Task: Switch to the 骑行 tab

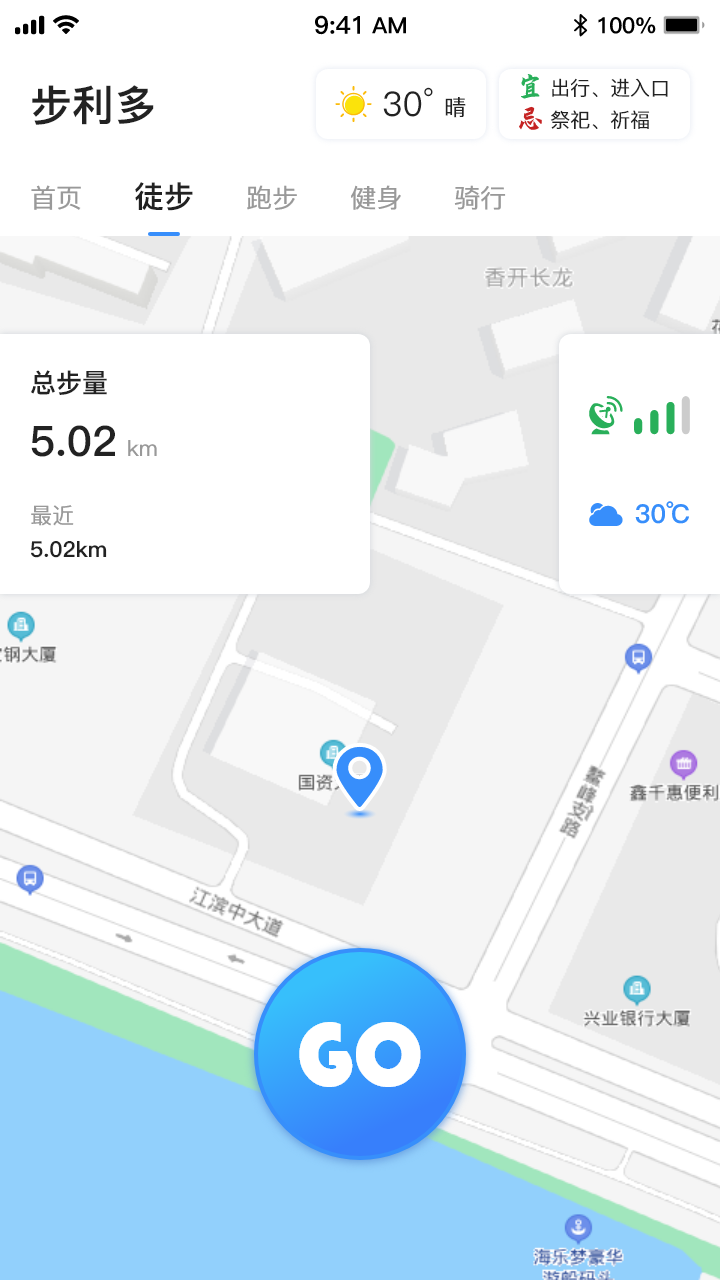Action: pos(480,198)
